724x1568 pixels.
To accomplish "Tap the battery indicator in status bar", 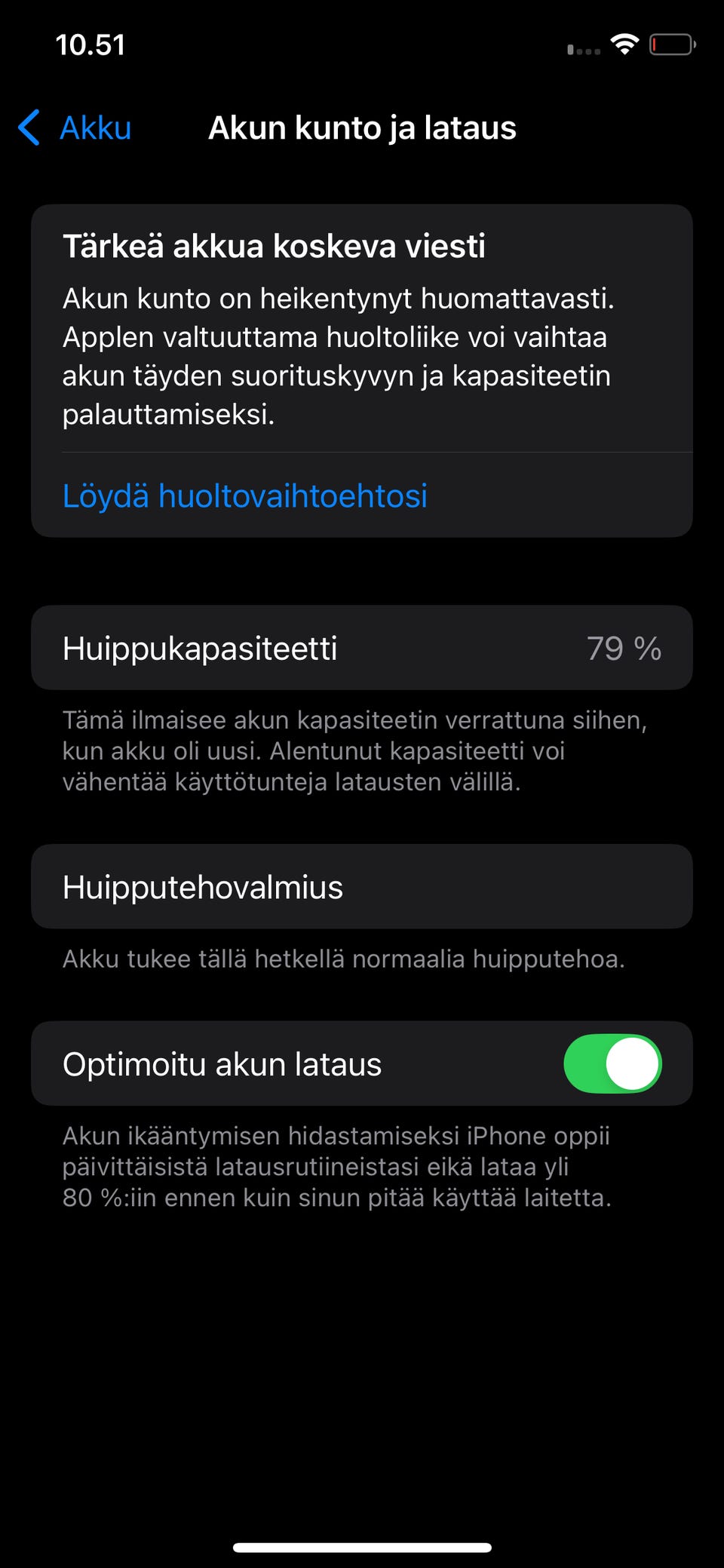I will tap(671, 45).
